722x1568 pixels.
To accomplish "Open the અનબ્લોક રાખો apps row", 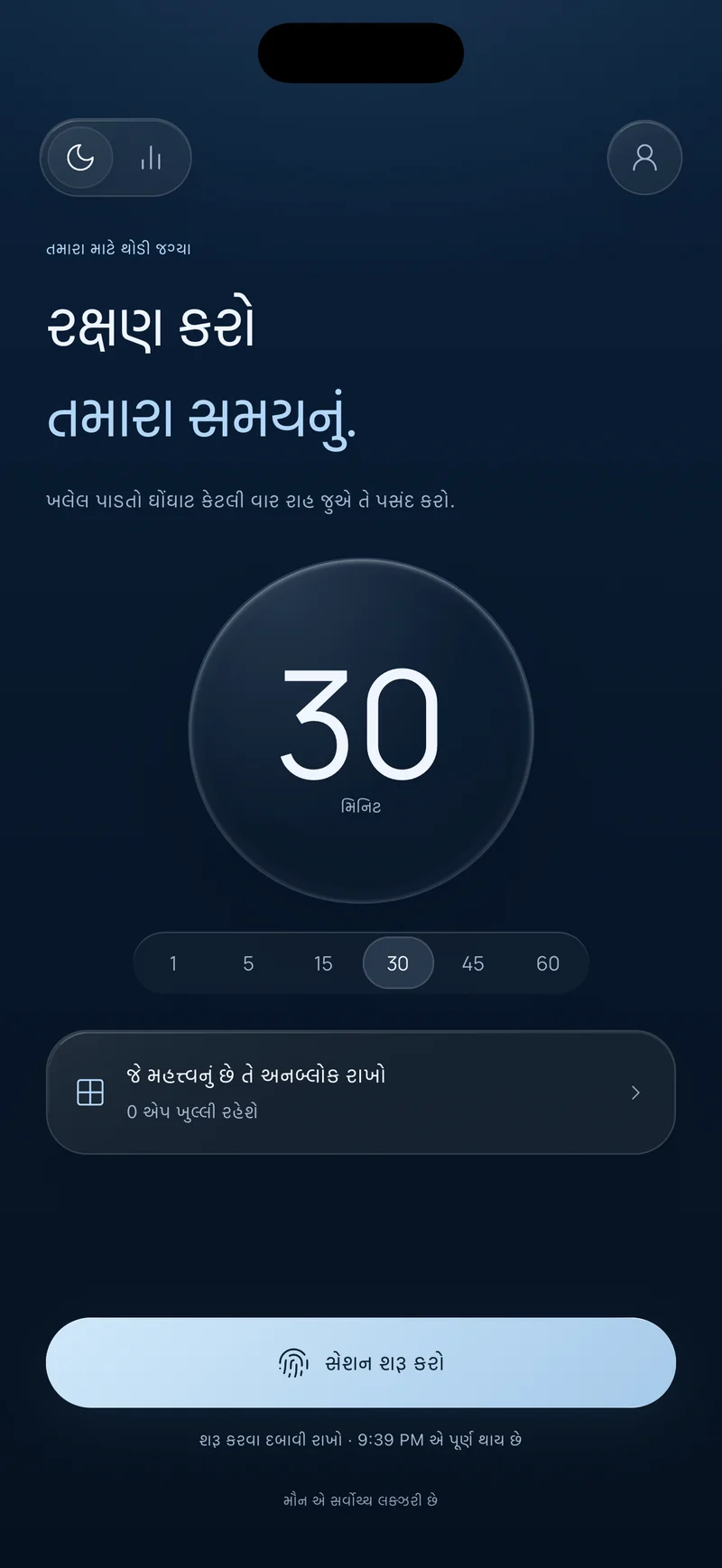I will [x=361, y=1093].
